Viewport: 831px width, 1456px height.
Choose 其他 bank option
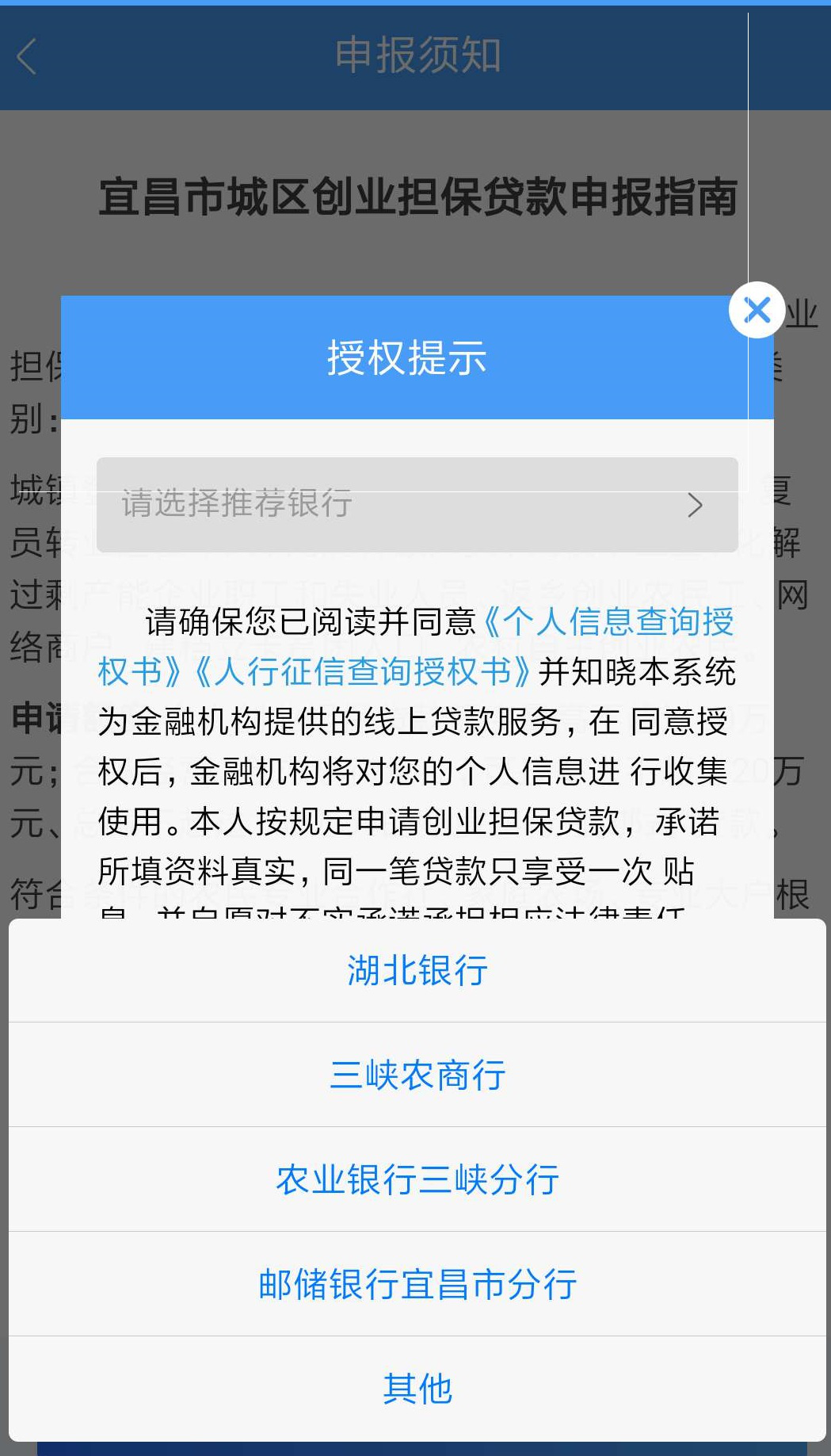coord(417,1389)
